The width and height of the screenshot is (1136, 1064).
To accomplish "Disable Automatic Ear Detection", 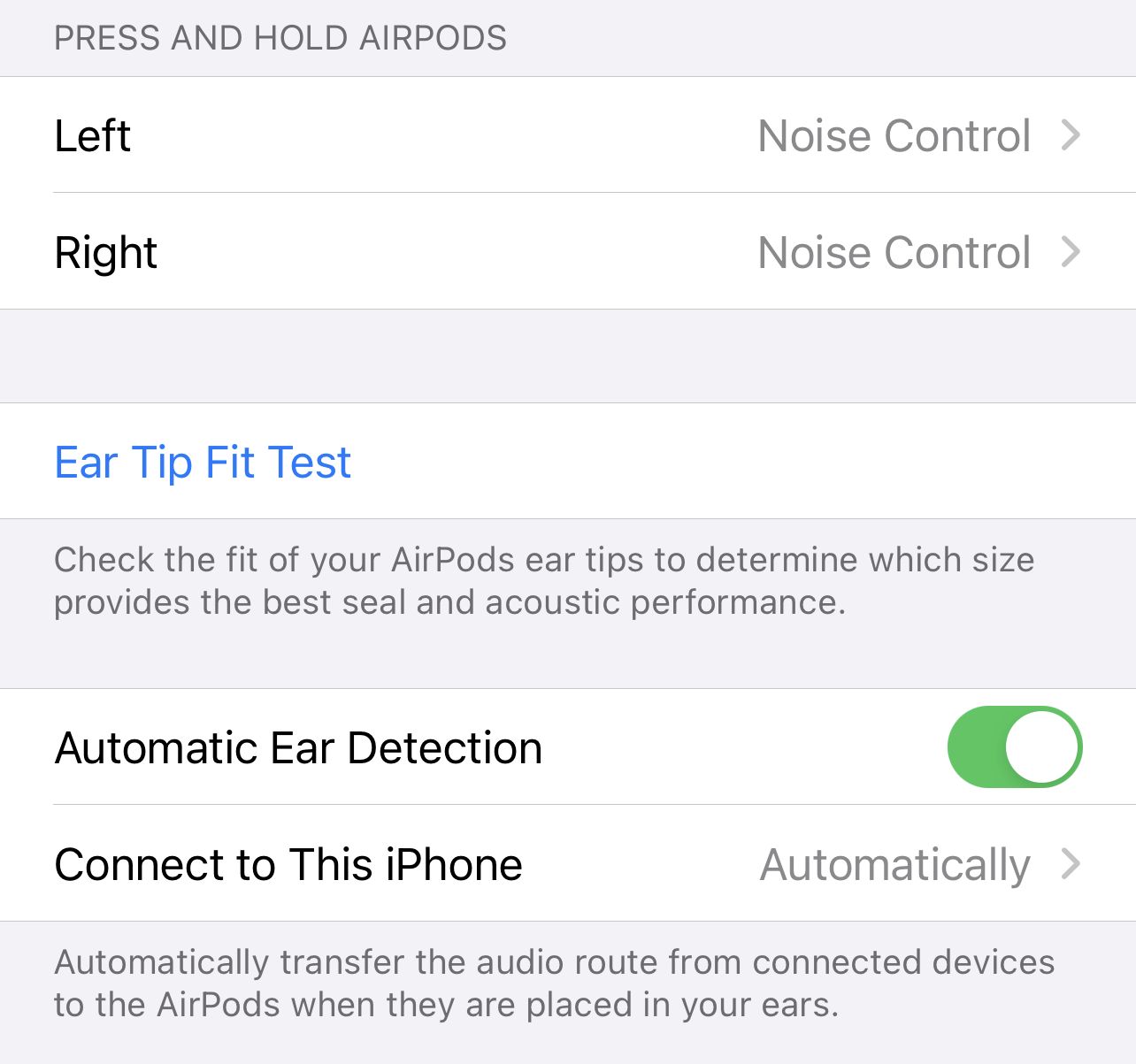I will click(1014, 747).
